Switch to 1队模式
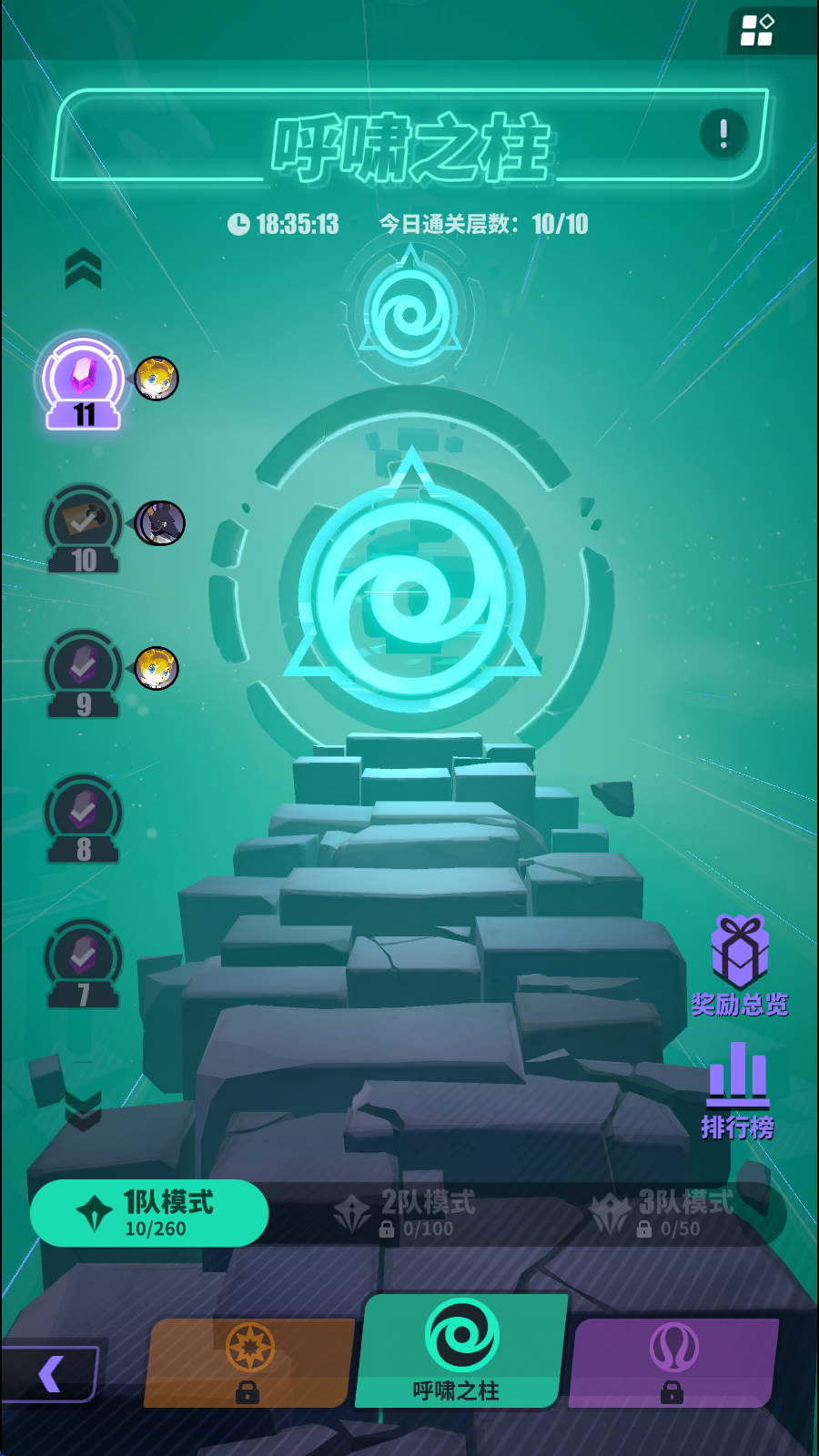The width and height of the screenshot is (819, 1456). [149, 1213]
